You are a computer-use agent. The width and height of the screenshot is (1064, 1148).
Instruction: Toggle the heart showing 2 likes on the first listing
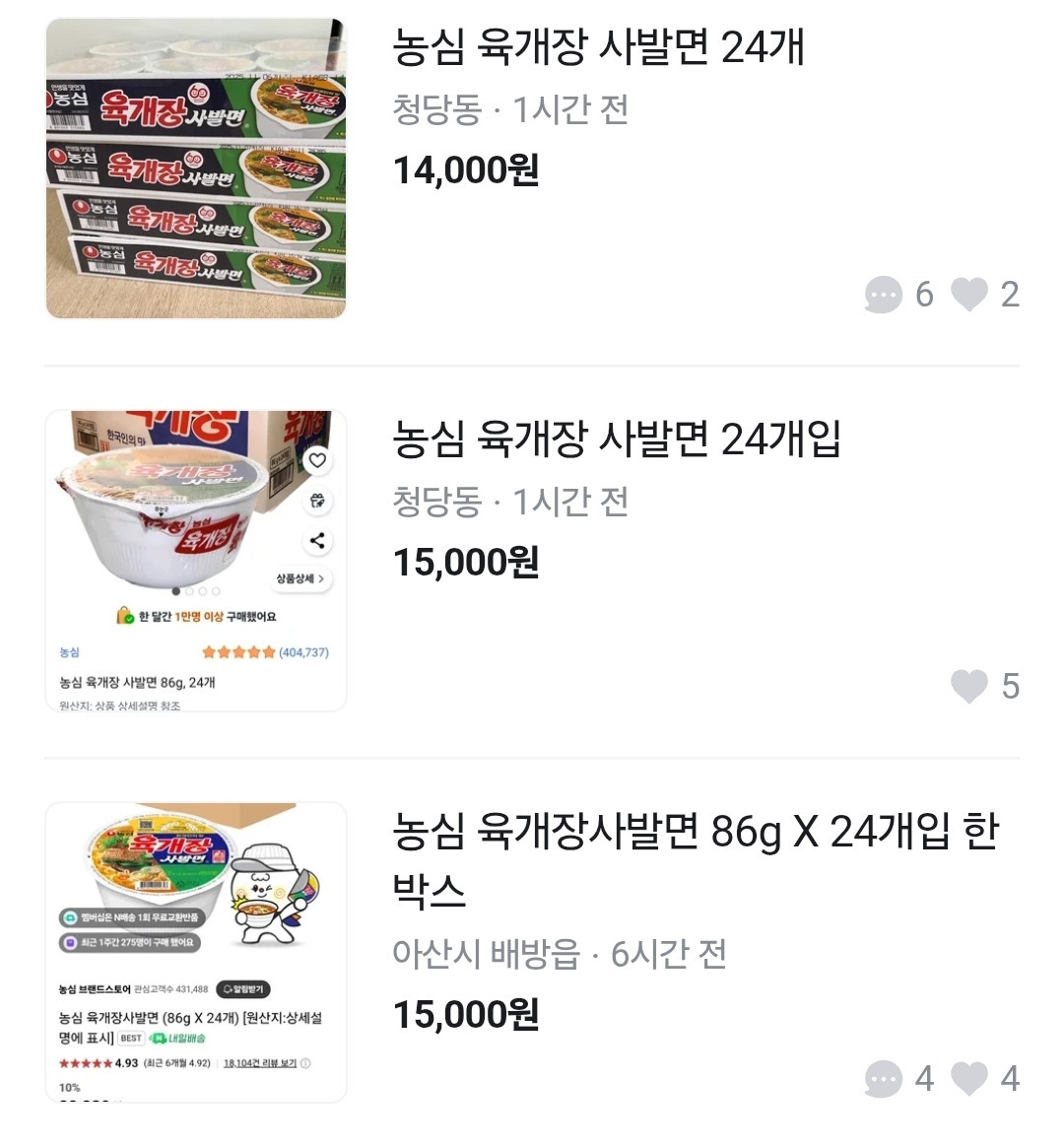[970, 294]
